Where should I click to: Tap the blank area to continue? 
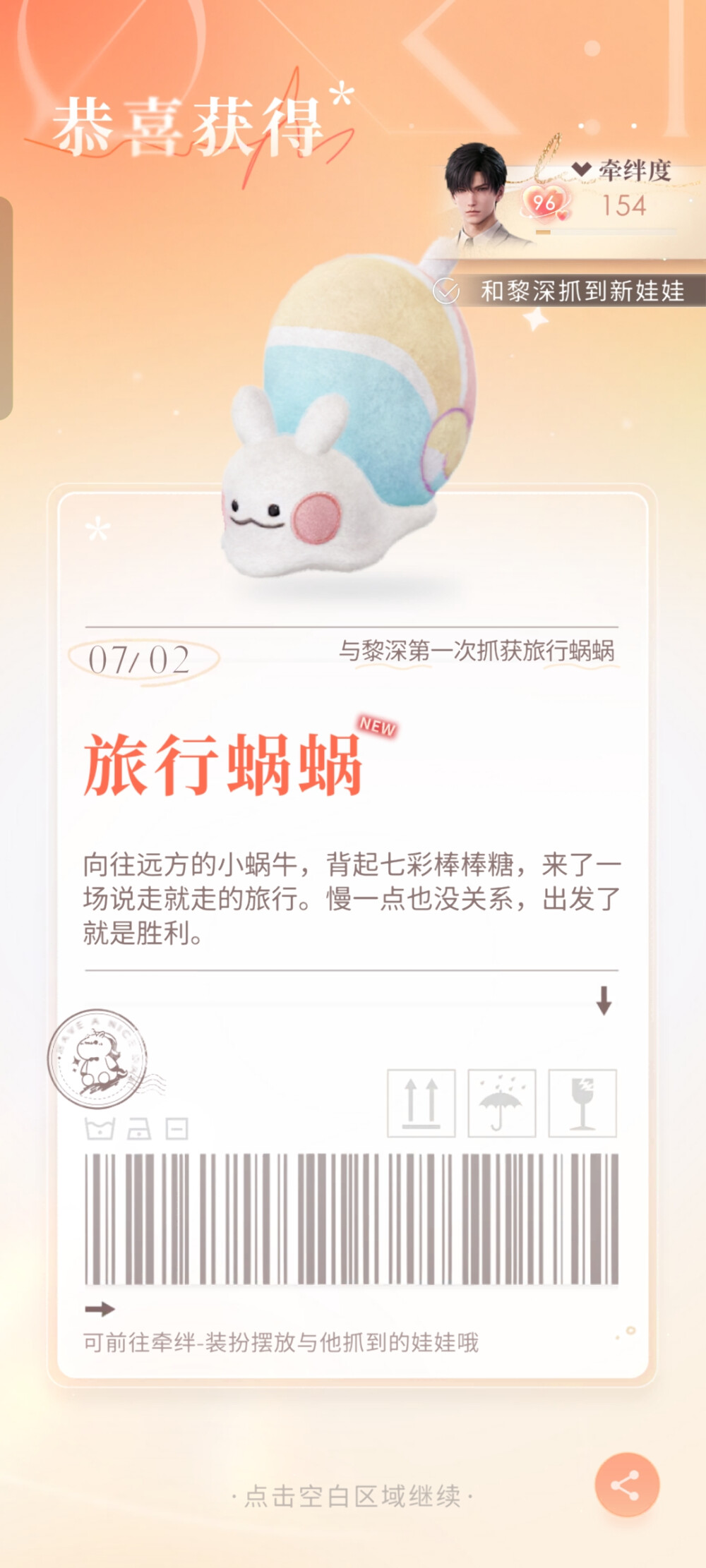tap(352, 1495)
